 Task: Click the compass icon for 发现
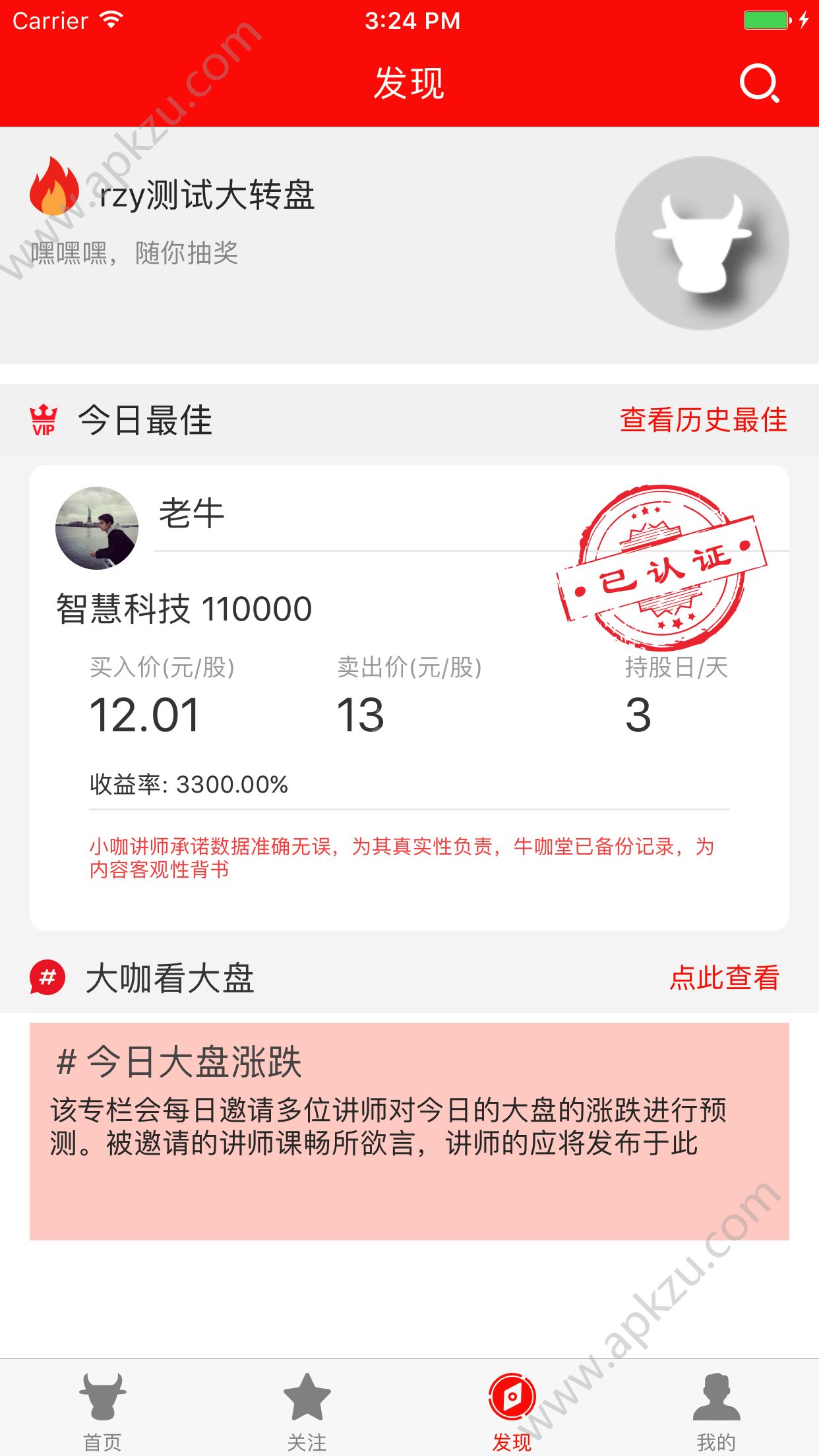click(512, 1395)
